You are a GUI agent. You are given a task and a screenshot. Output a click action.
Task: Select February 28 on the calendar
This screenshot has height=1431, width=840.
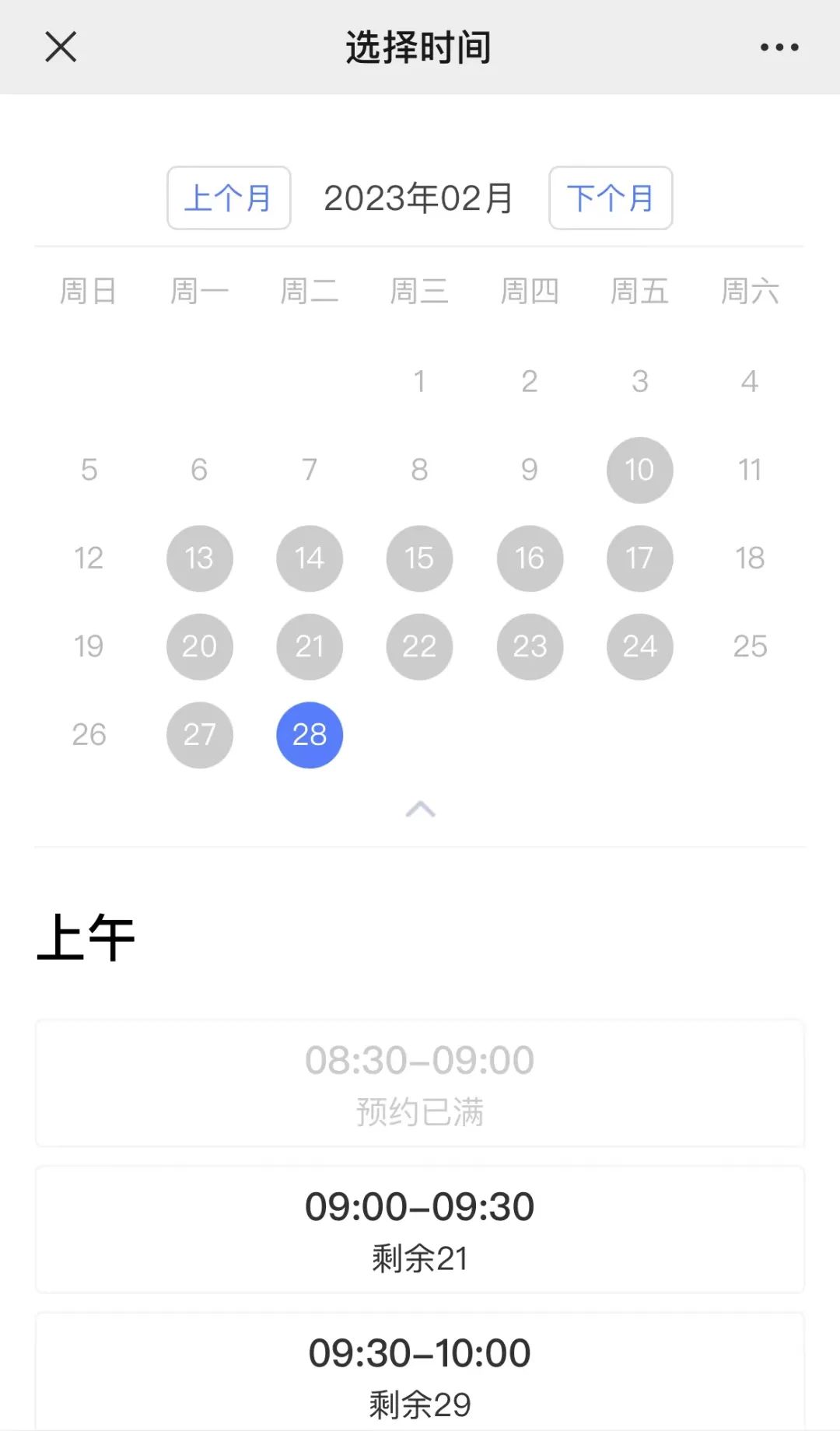(310, 735)
